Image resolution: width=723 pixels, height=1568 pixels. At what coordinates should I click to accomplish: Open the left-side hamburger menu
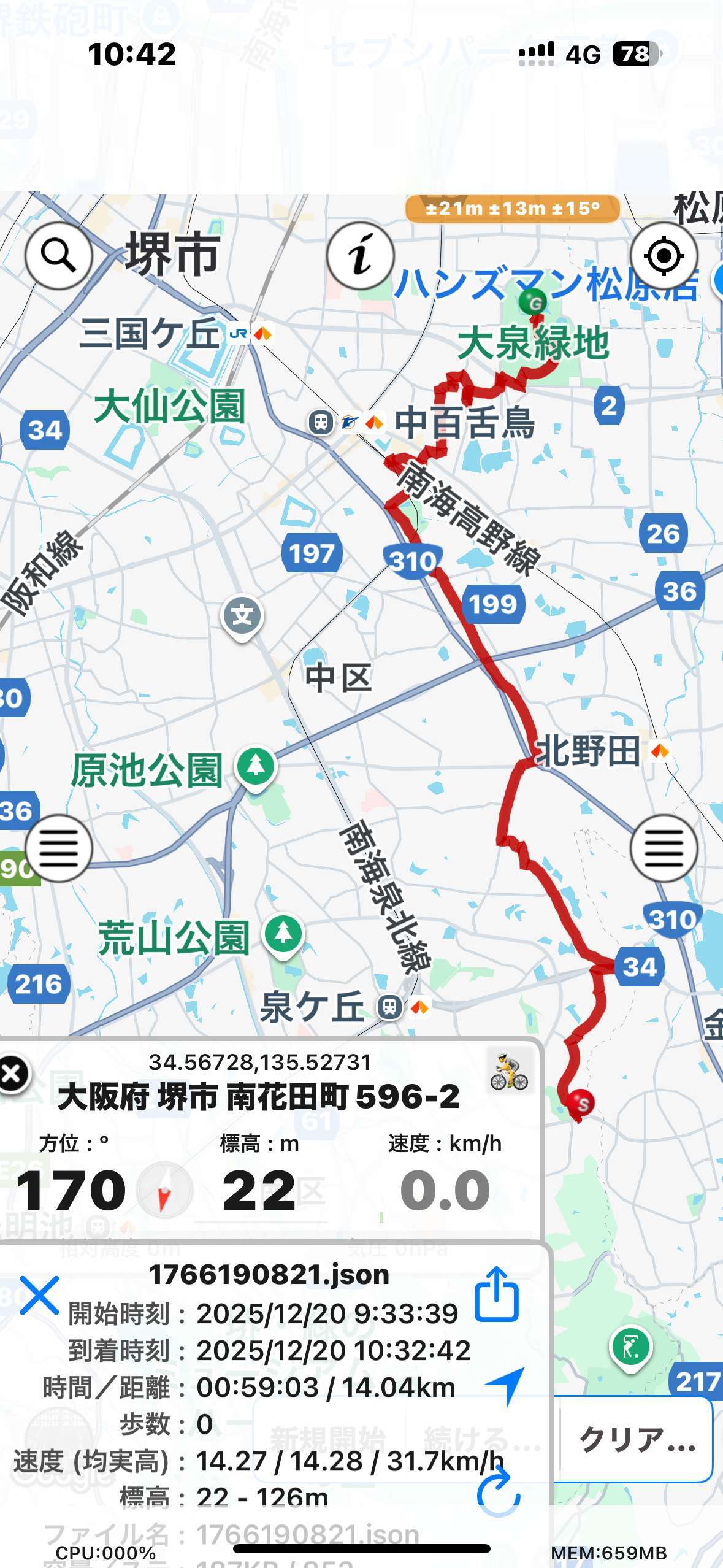[58, 848]
